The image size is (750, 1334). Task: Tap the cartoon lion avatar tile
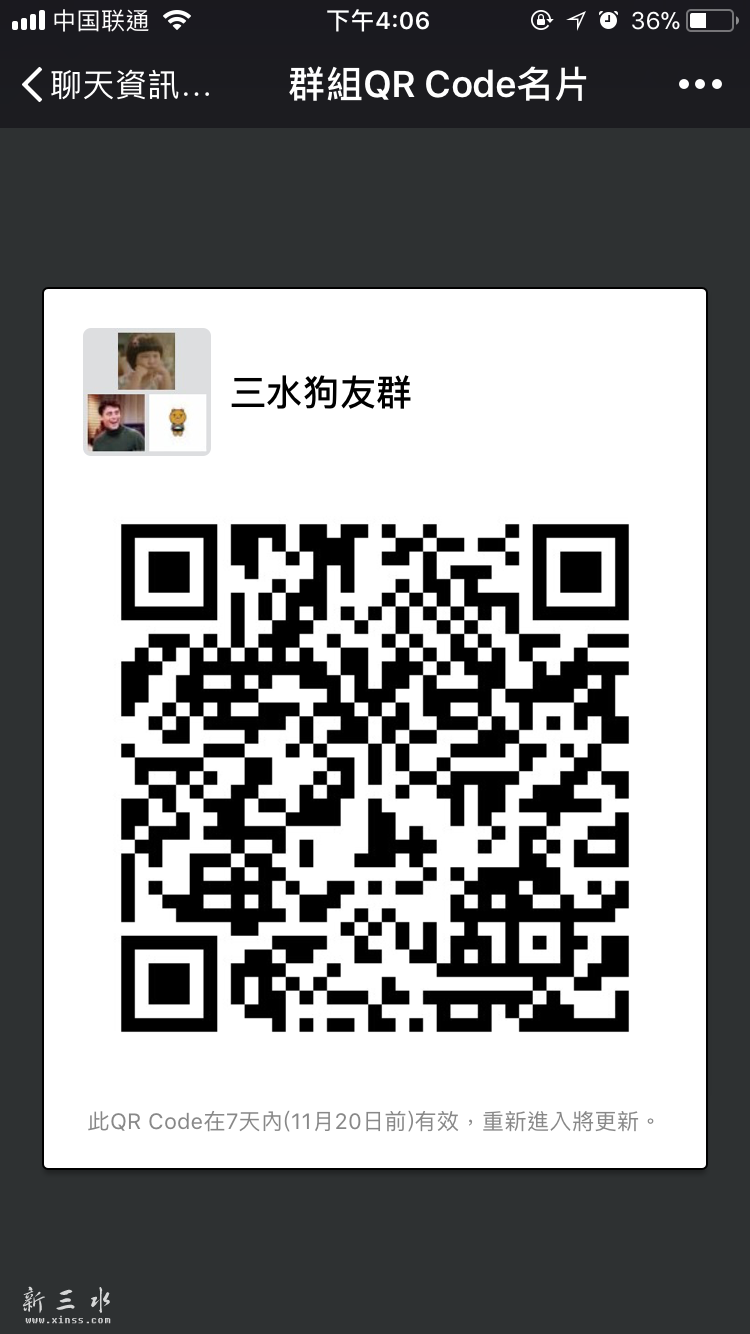(x=177, y=422)
